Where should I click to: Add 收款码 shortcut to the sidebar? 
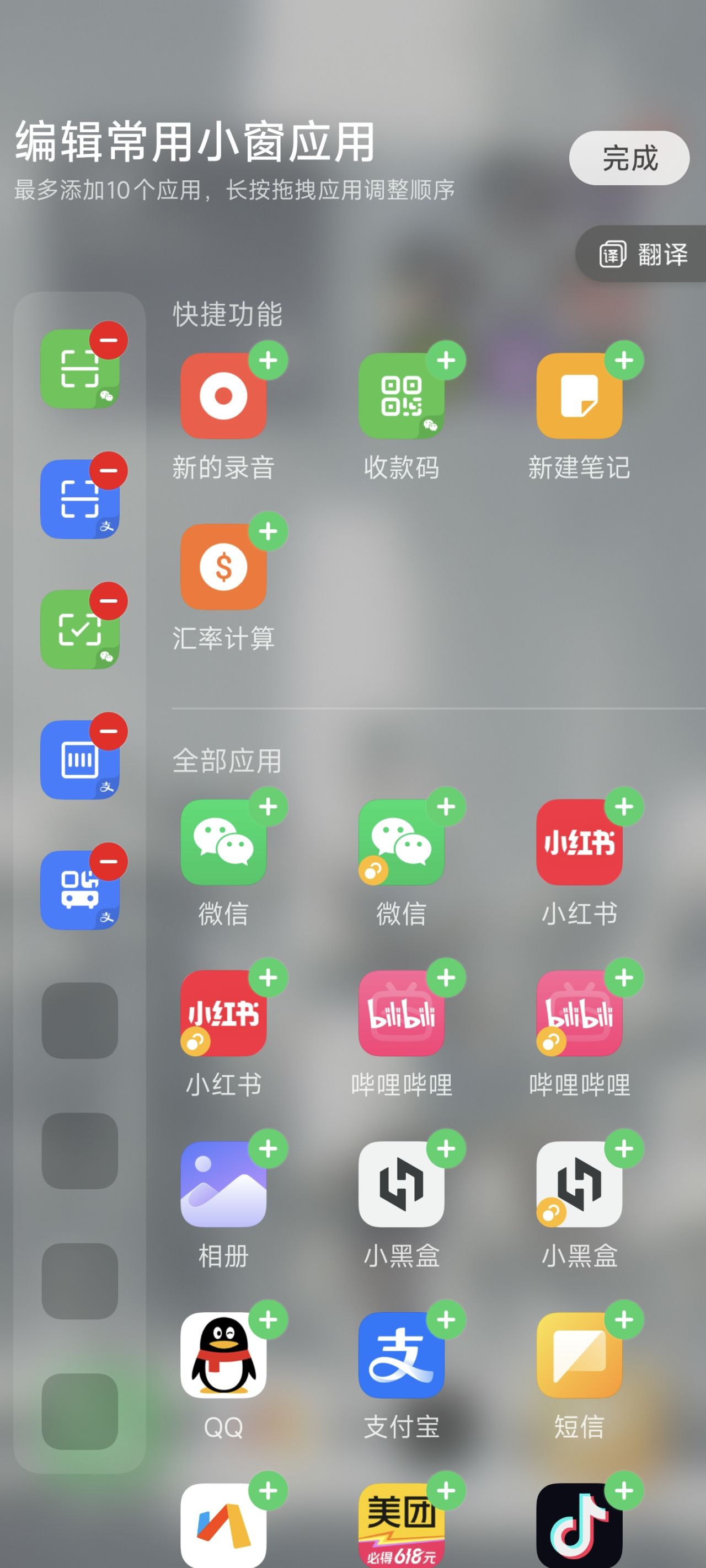click(446, 361)
